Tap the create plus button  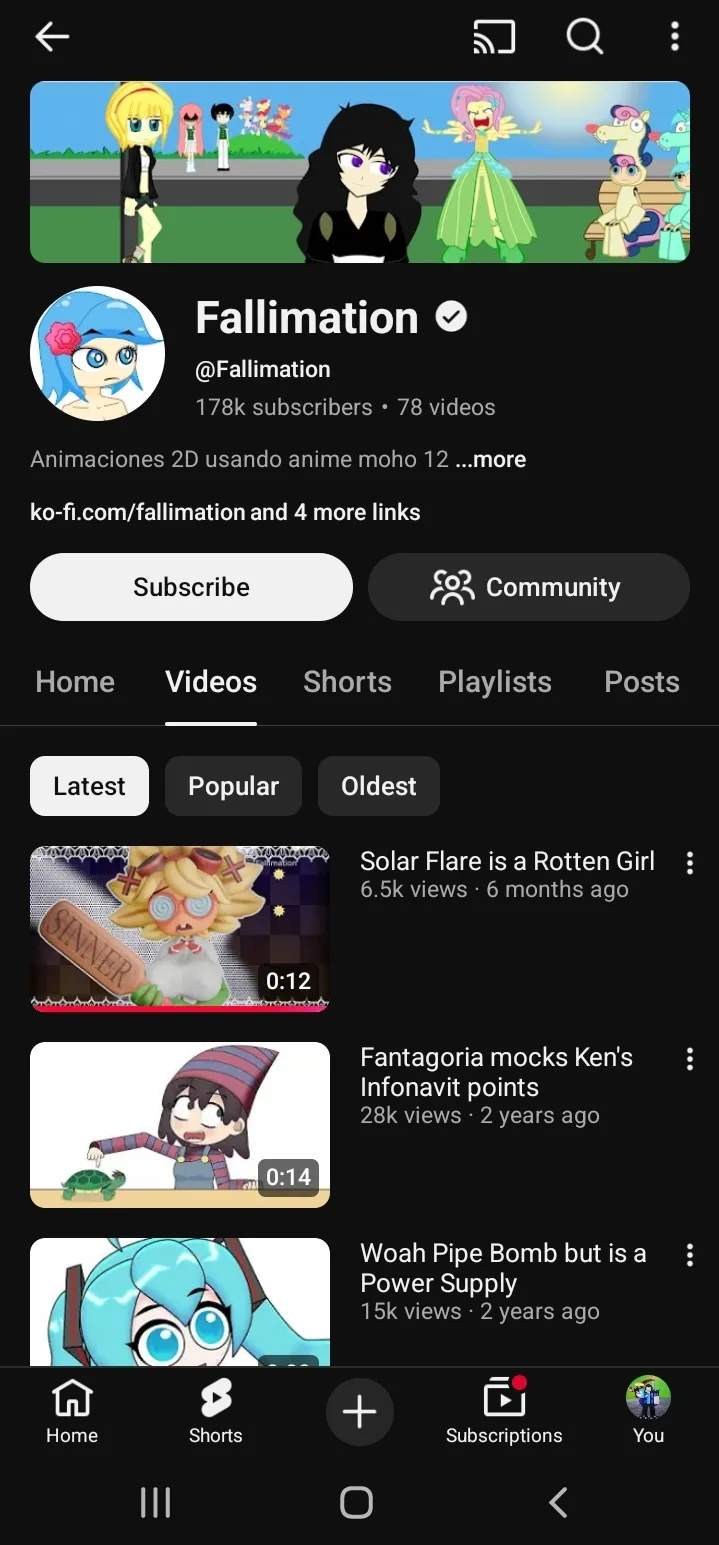(x=359, y=1412)
